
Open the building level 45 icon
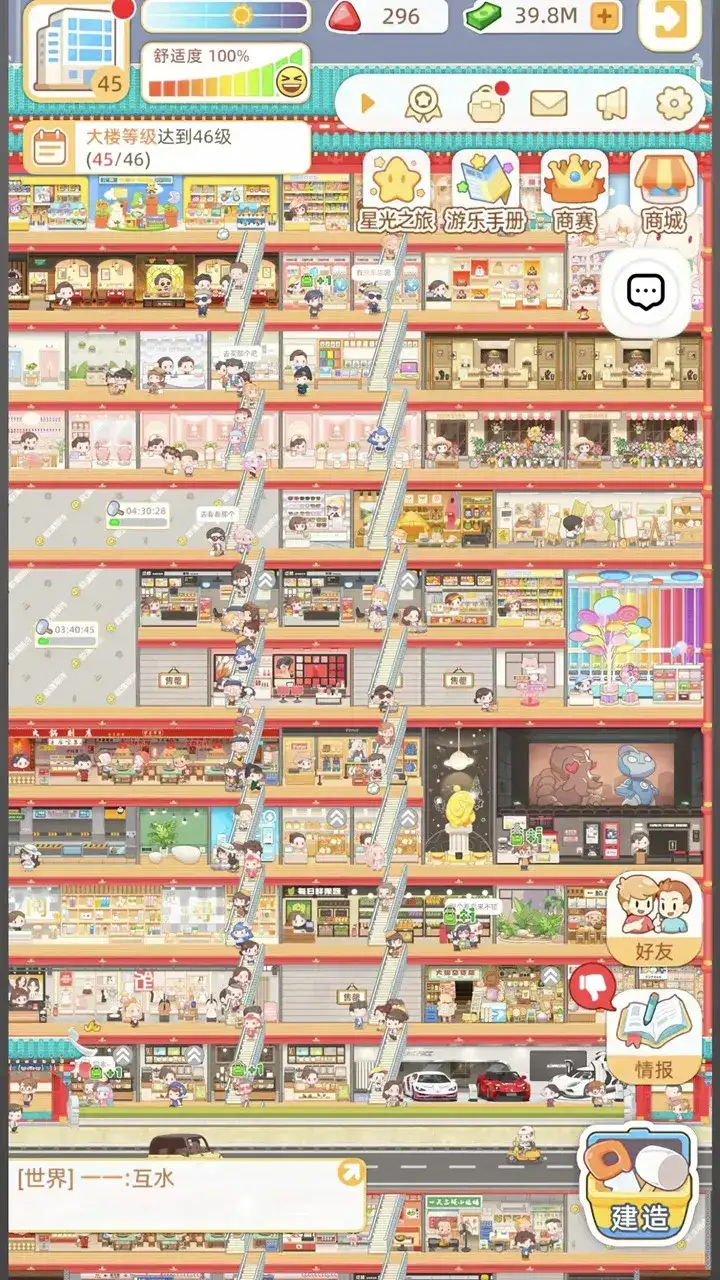pyautogui.click(x=75, y=50)
